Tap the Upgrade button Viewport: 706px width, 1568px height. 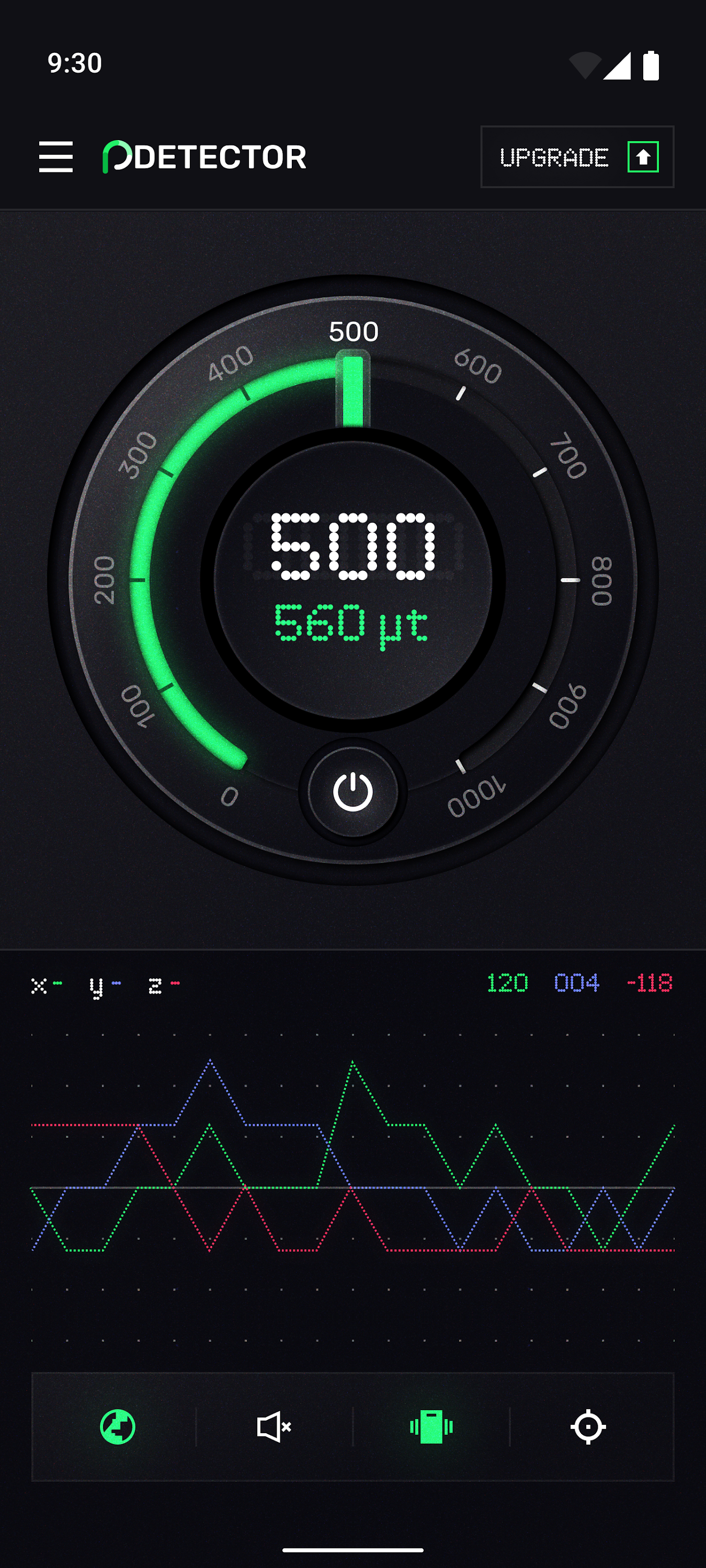pos(577,157)
